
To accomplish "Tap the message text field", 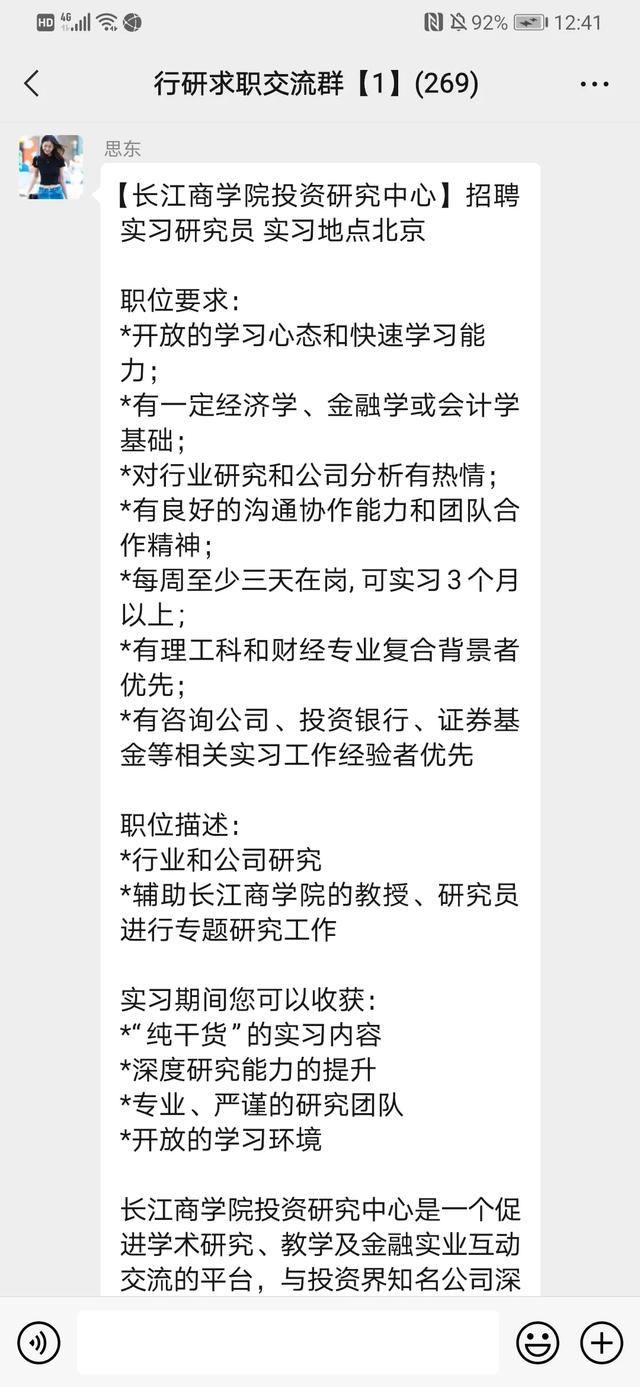I will [x=287, y=1342].
